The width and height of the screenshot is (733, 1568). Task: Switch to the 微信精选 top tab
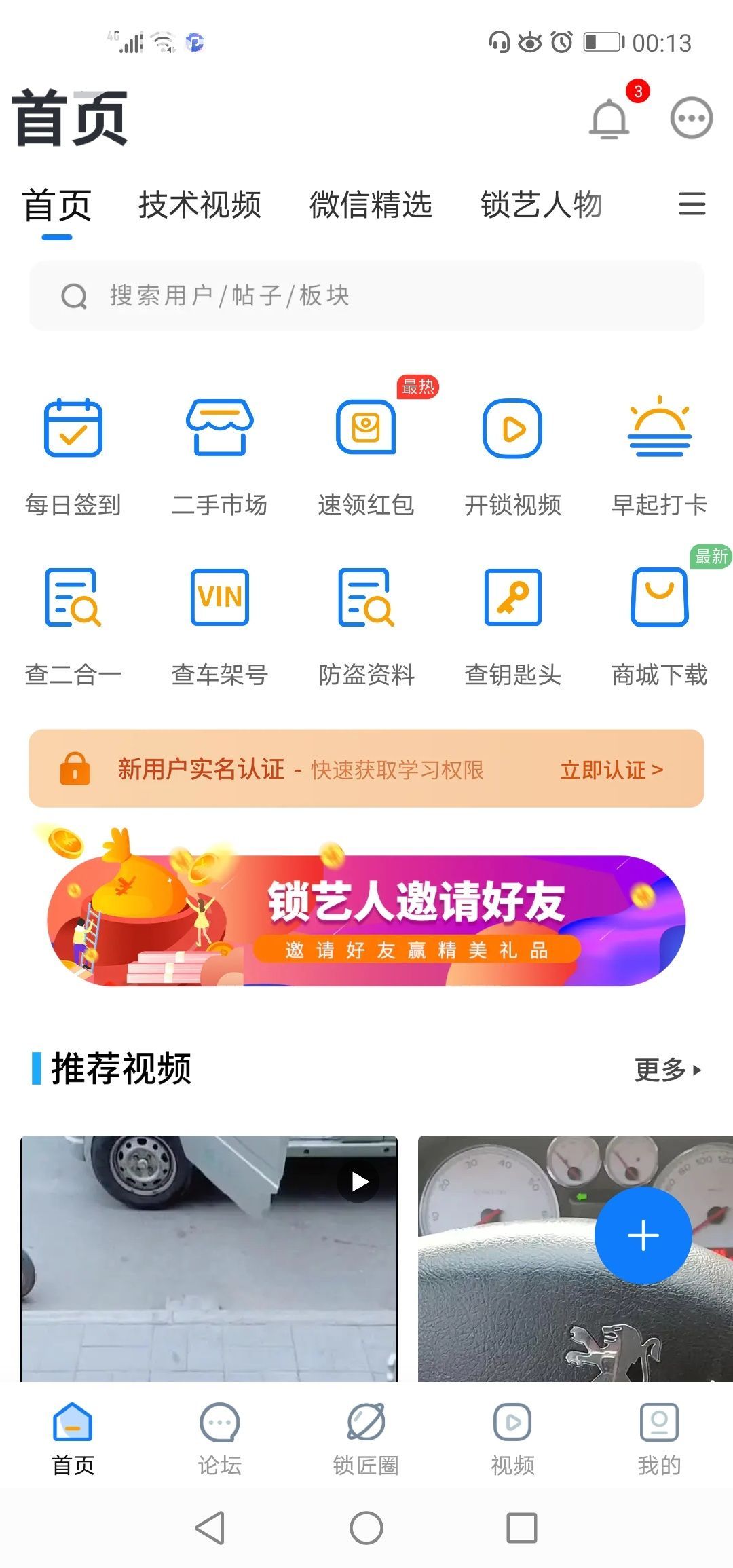pyautogui.click(x=371, y=205)
